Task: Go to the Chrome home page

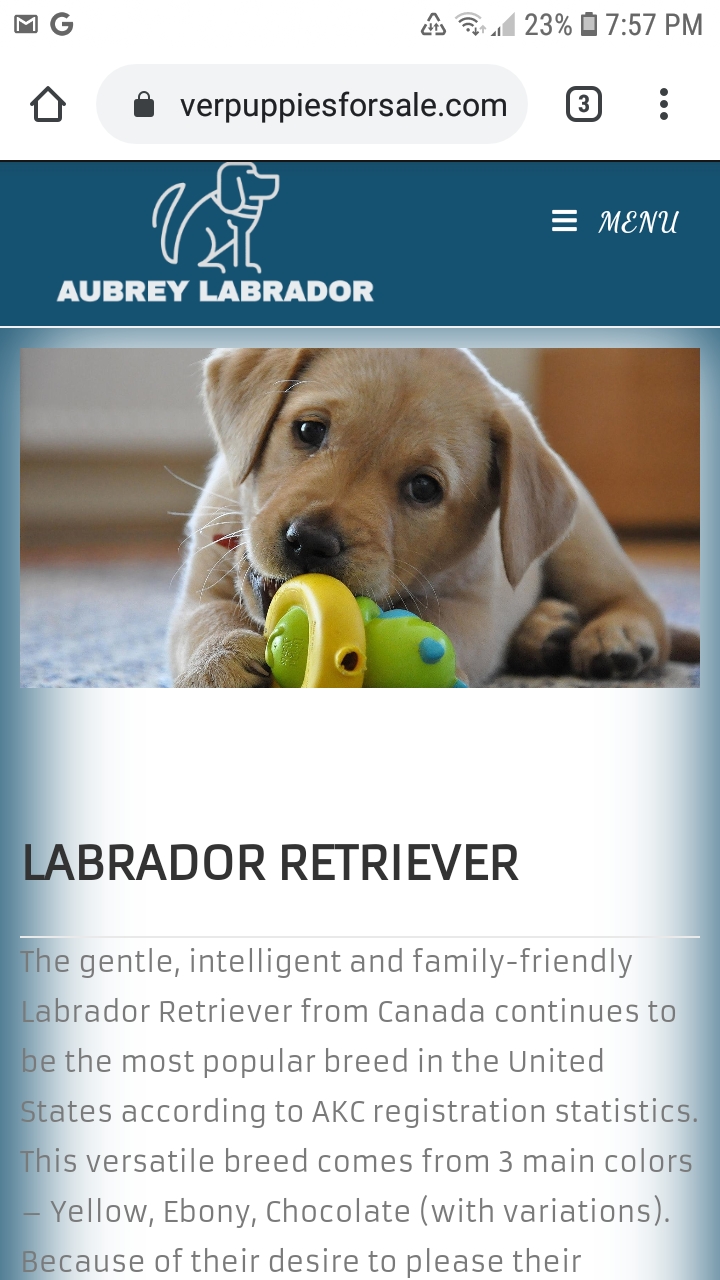Action: (x=48, y=105)
